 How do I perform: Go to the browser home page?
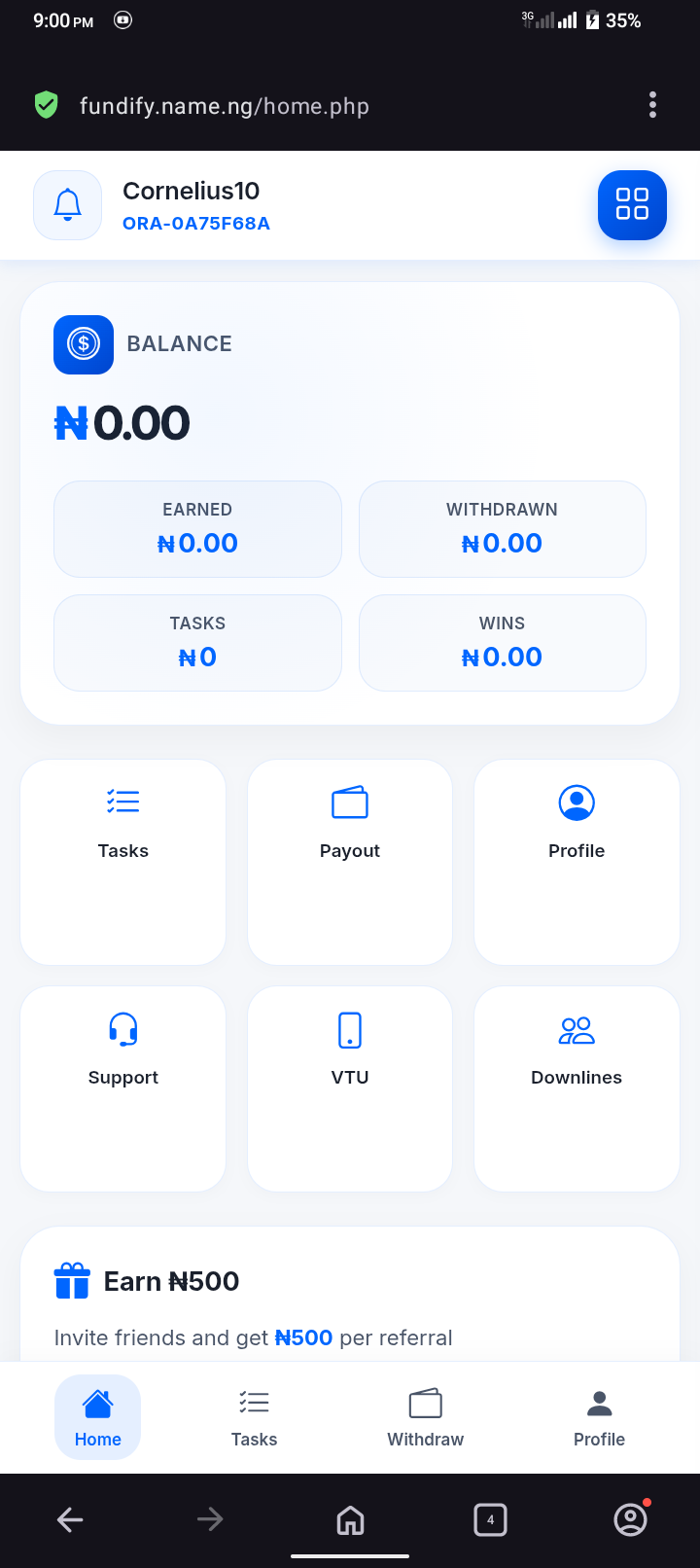(350, 1519)
